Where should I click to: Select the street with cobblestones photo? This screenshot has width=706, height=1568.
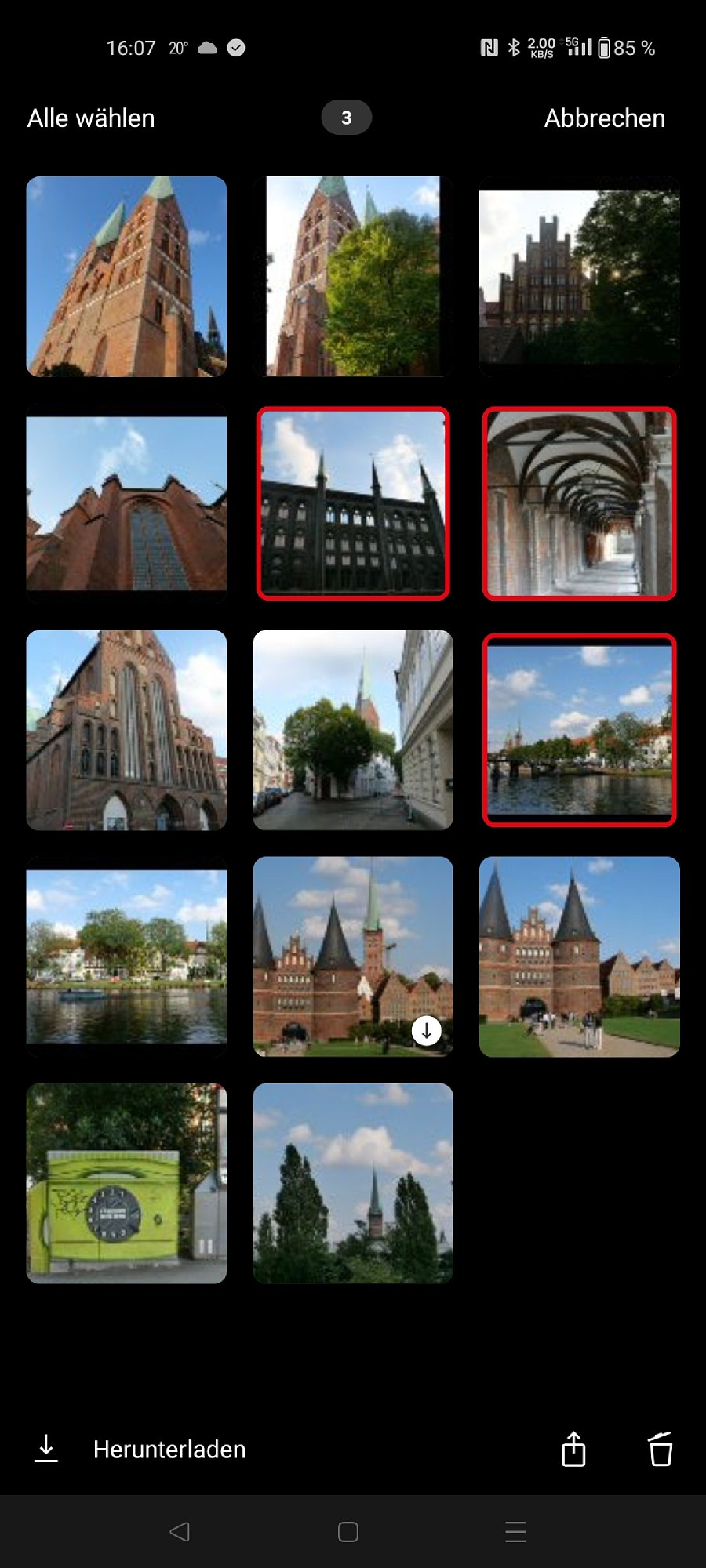pyautogui.click(x=353, y=730)
